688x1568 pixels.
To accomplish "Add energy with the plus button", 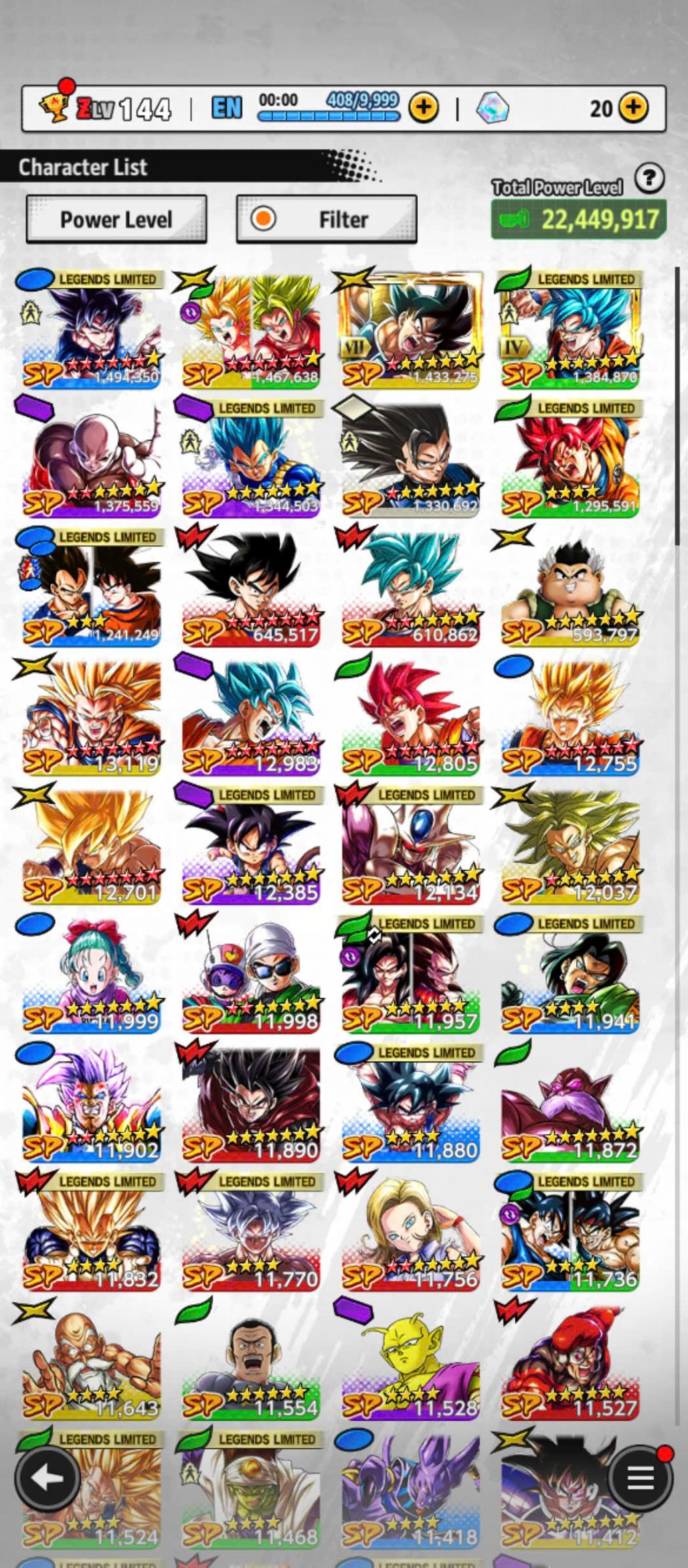I will [x=423, y=107].
